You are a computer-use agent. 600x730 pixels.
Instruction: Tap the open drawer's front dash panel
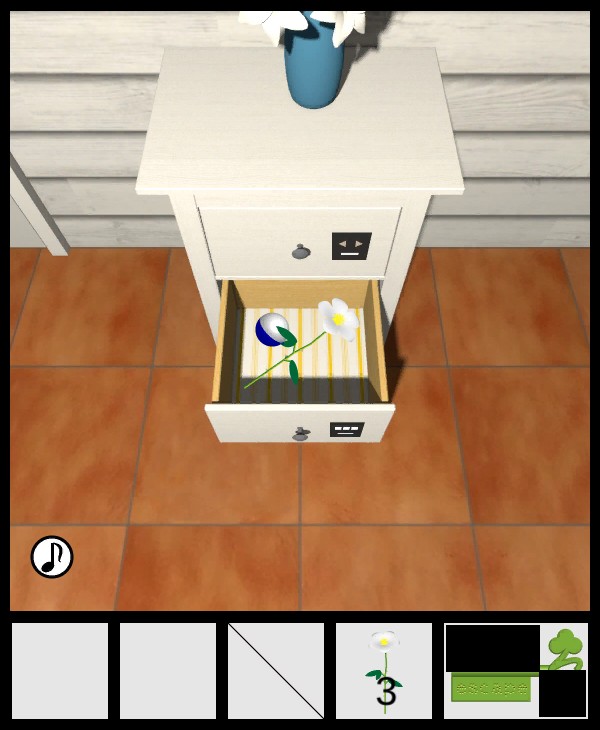point(346,430)
